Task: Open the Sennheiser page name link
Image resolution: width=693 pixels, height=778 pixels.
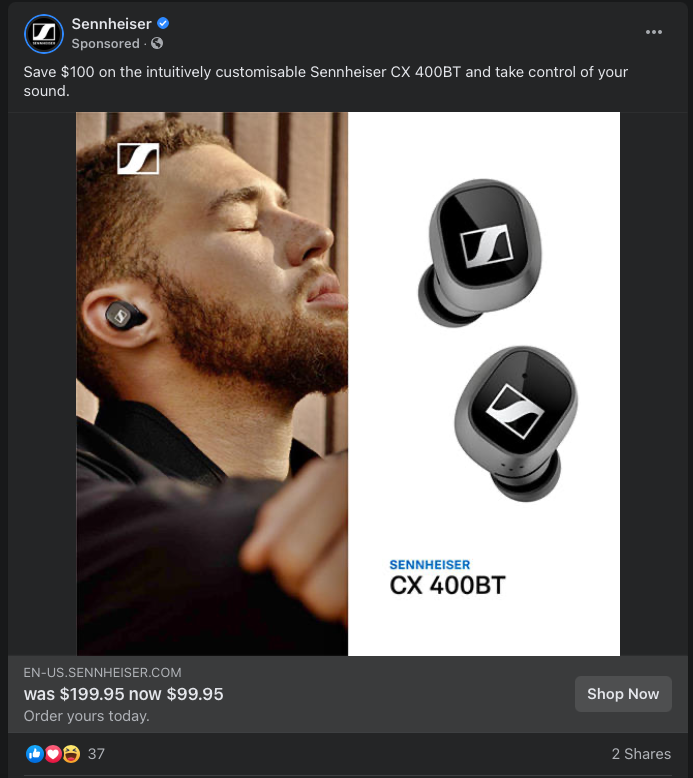Action: coord(111,24)
